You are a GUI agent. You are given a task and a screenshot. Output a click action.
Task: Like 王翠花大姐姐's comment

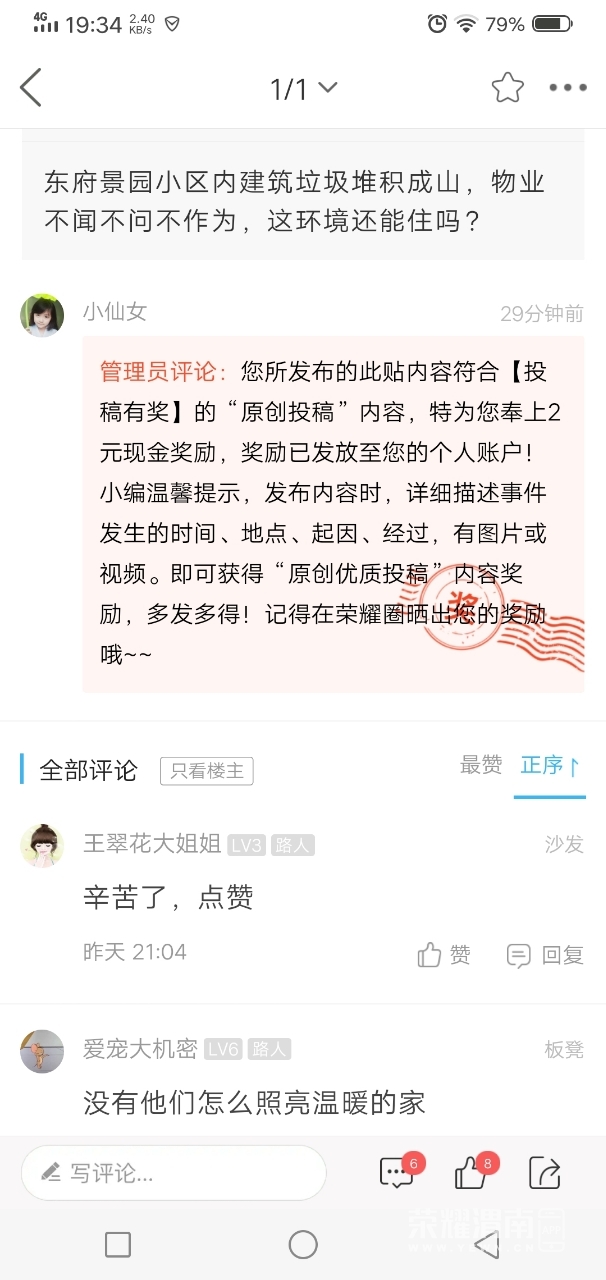pos(443,955)
